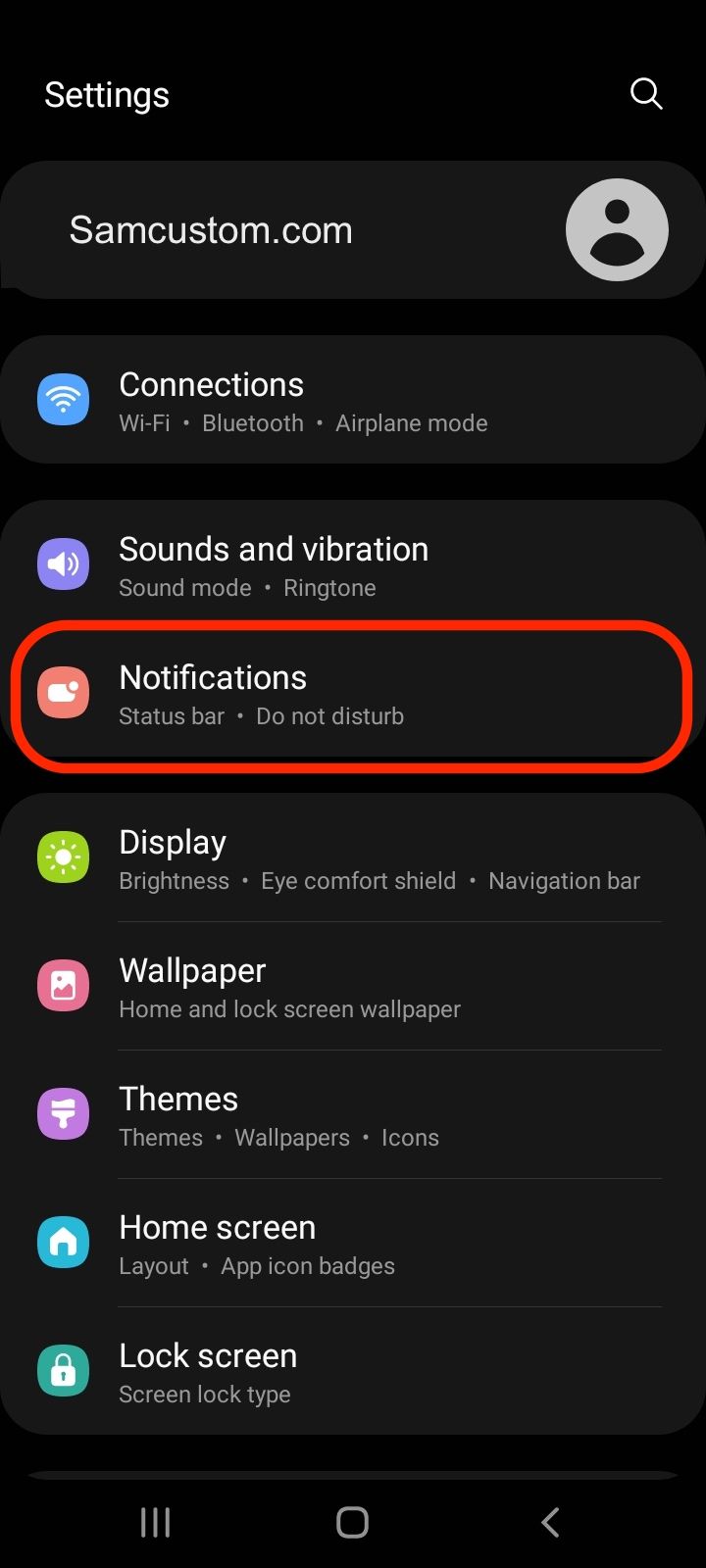Tap the system back button
The image size is (706, 1568).
[550, 1522]
